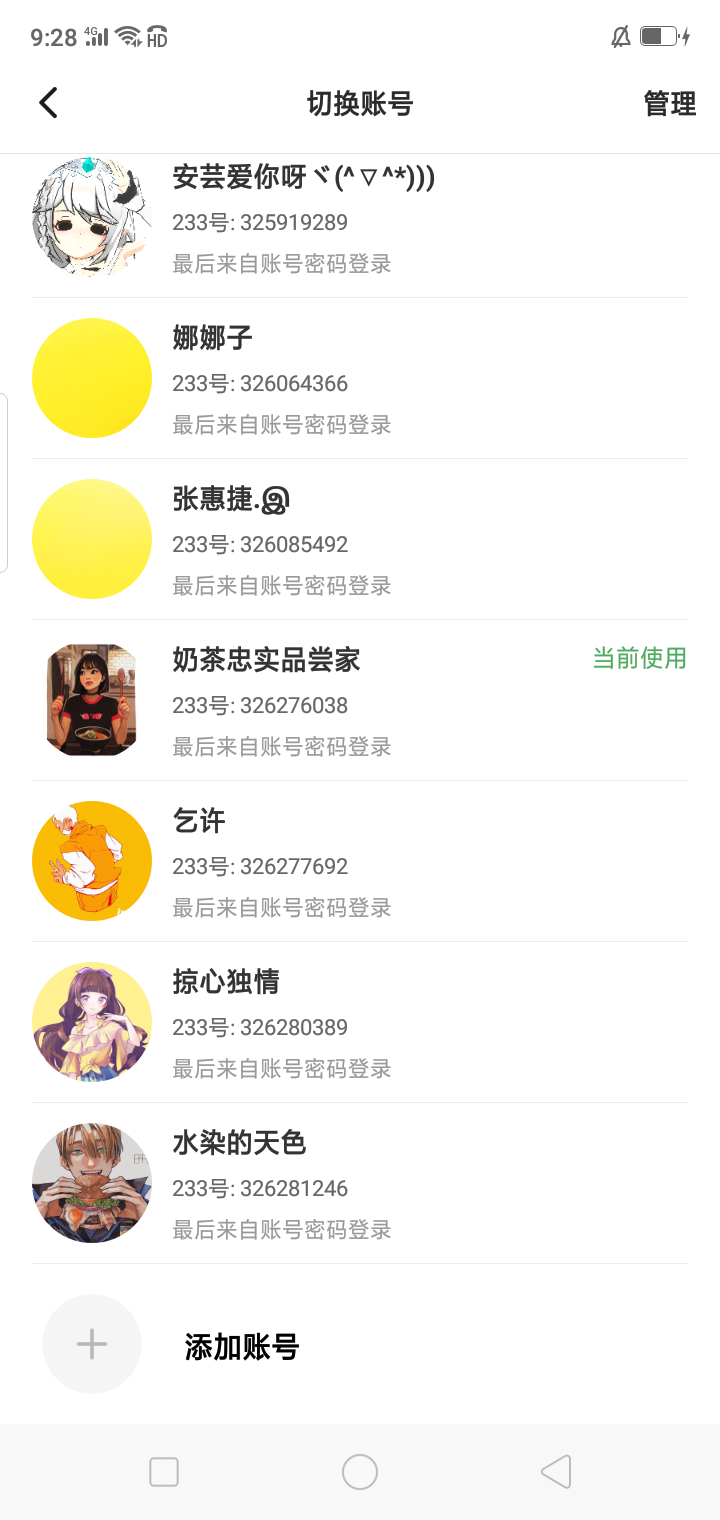
Task: Go back from the 切换账号 screen
Action: coord(48,103)
